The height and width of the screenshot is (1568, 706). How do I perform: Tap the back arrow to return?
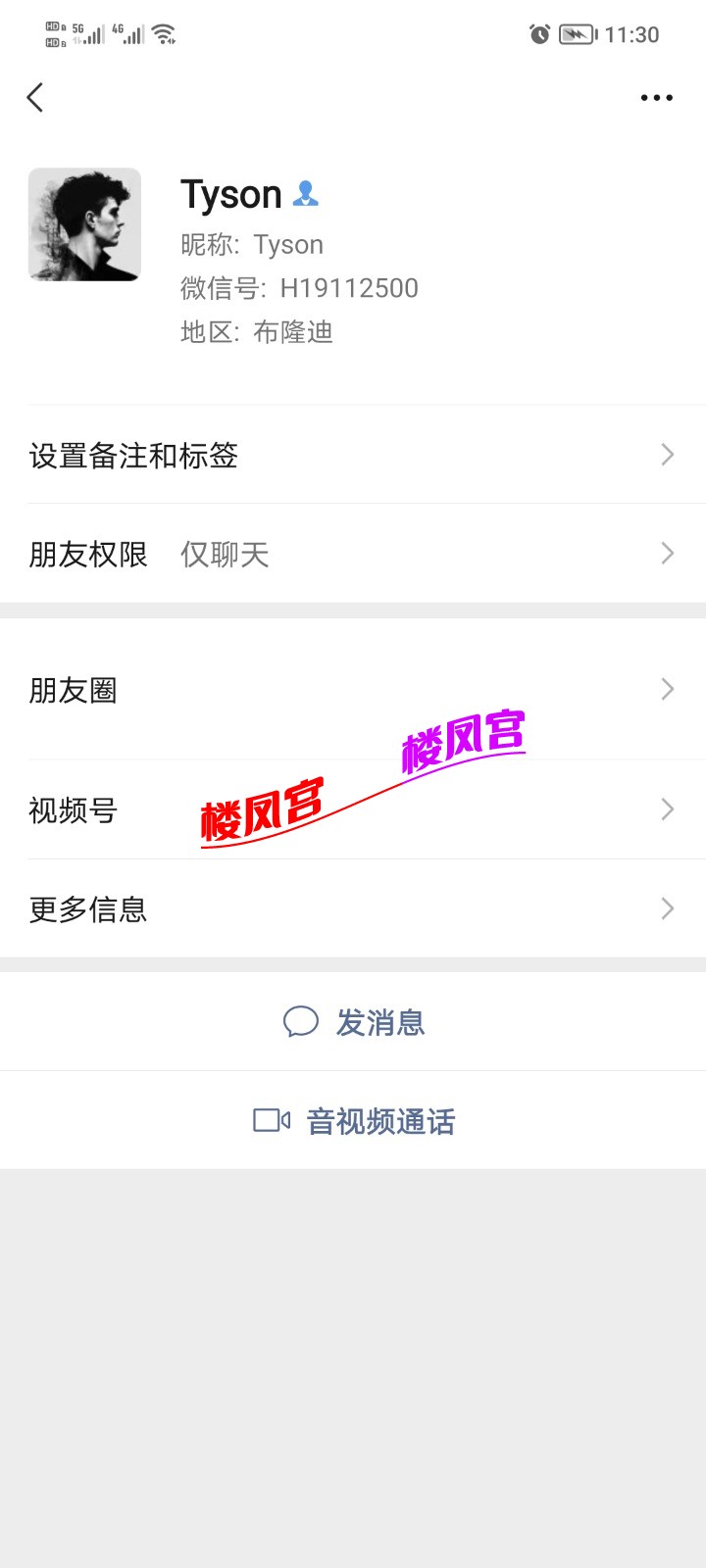[x=35, y=97]
